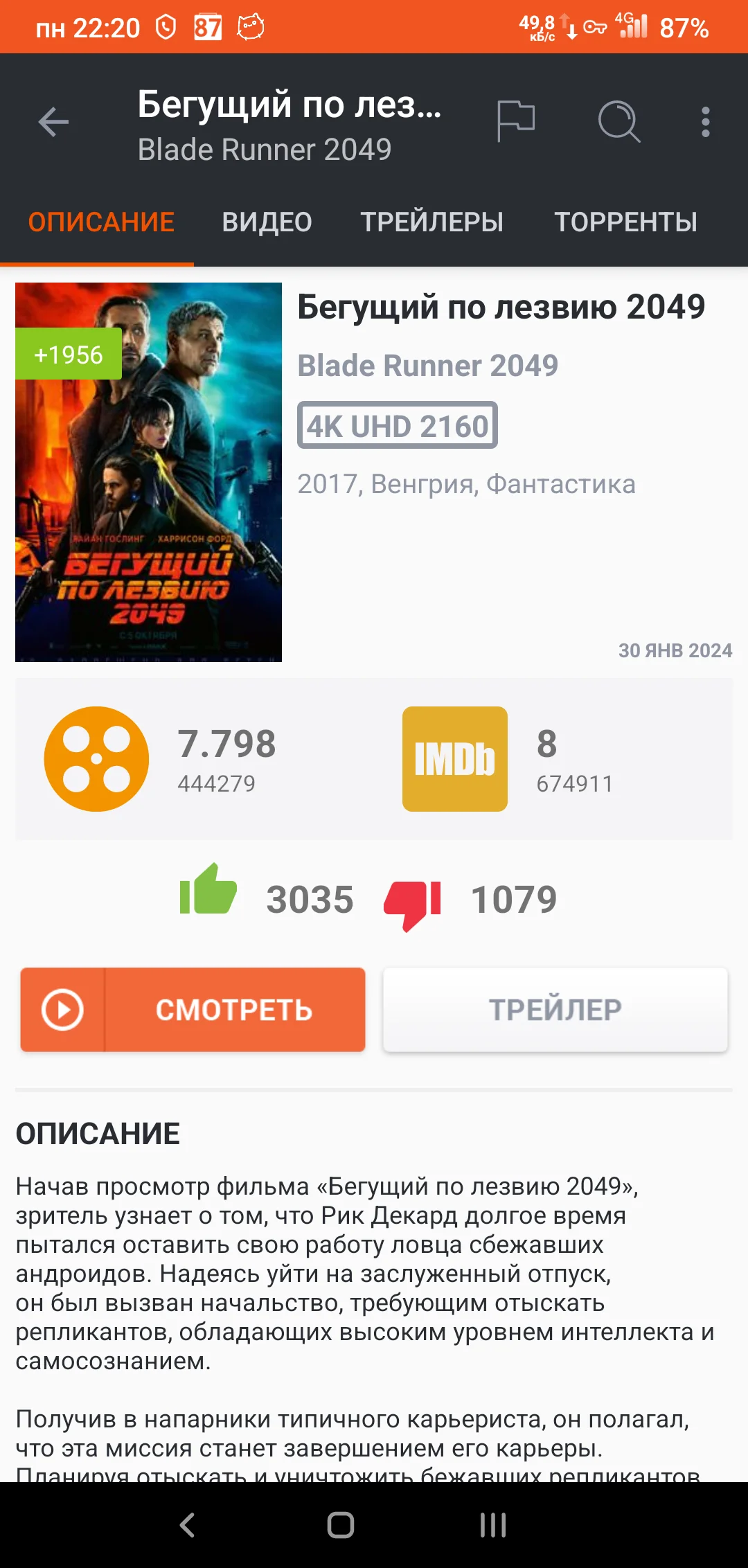Select the ОПИСАНИЕ tab

pyautogui.click(x=98, y=222)
